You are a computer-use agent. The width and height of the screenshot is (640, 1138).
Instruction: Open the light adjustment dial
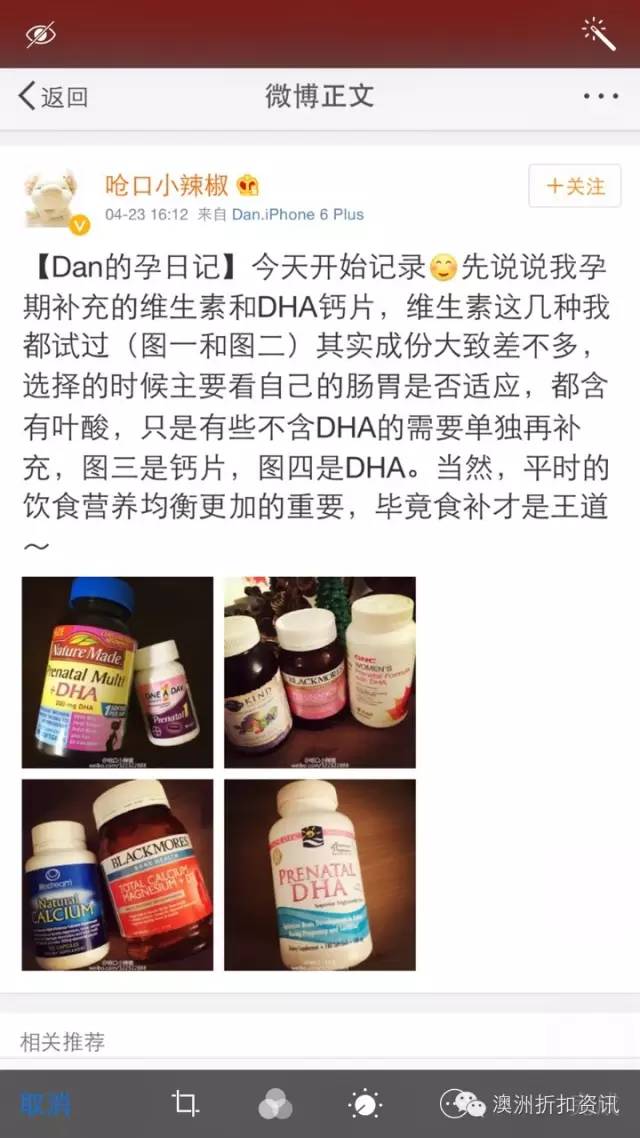(364, 1104)
